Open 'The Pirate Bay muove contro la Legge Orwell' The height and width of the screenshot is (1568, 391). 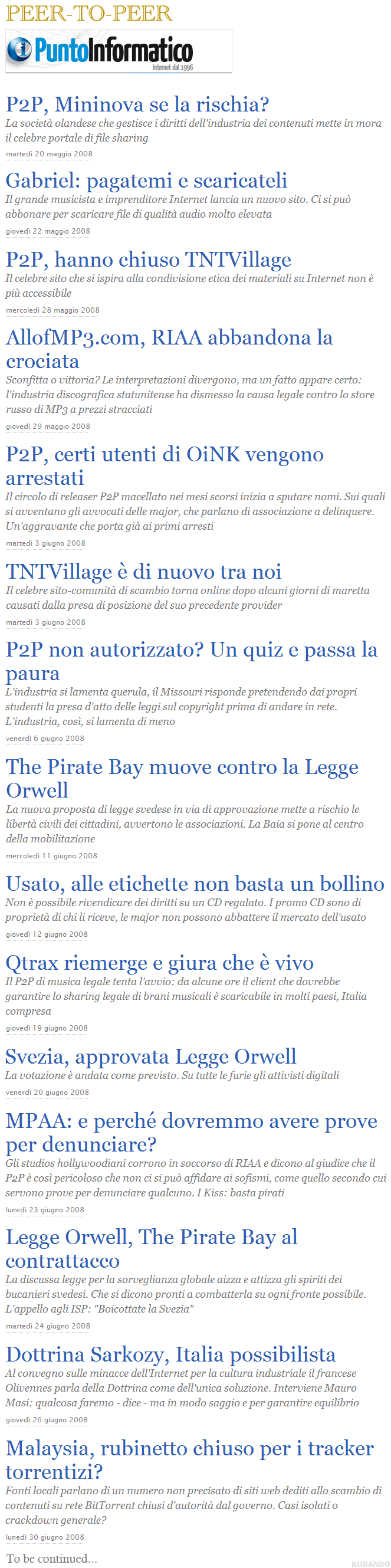tap(182, 767)
